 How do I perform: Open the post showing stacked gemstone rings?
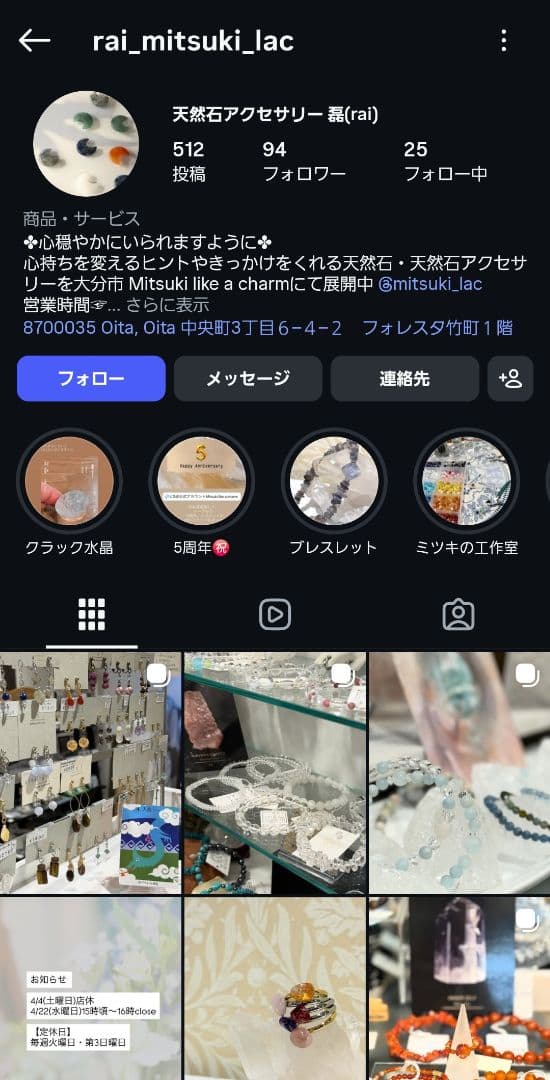[275, 988]
